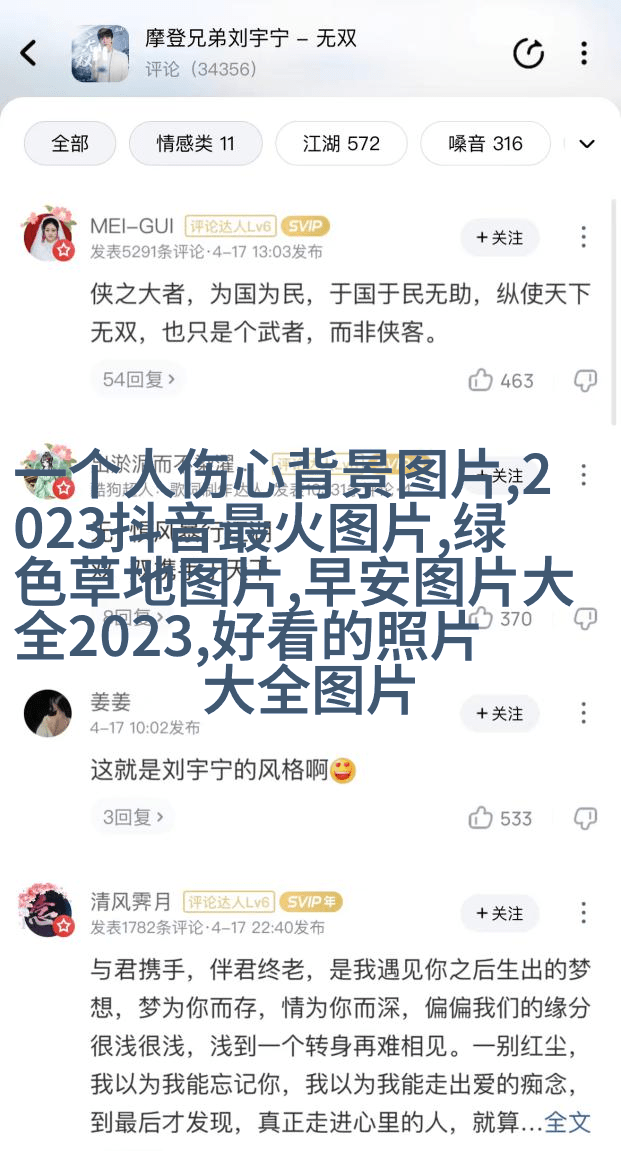Like MEI-GUI's comment with 463 likes

(x=501, y=380)
